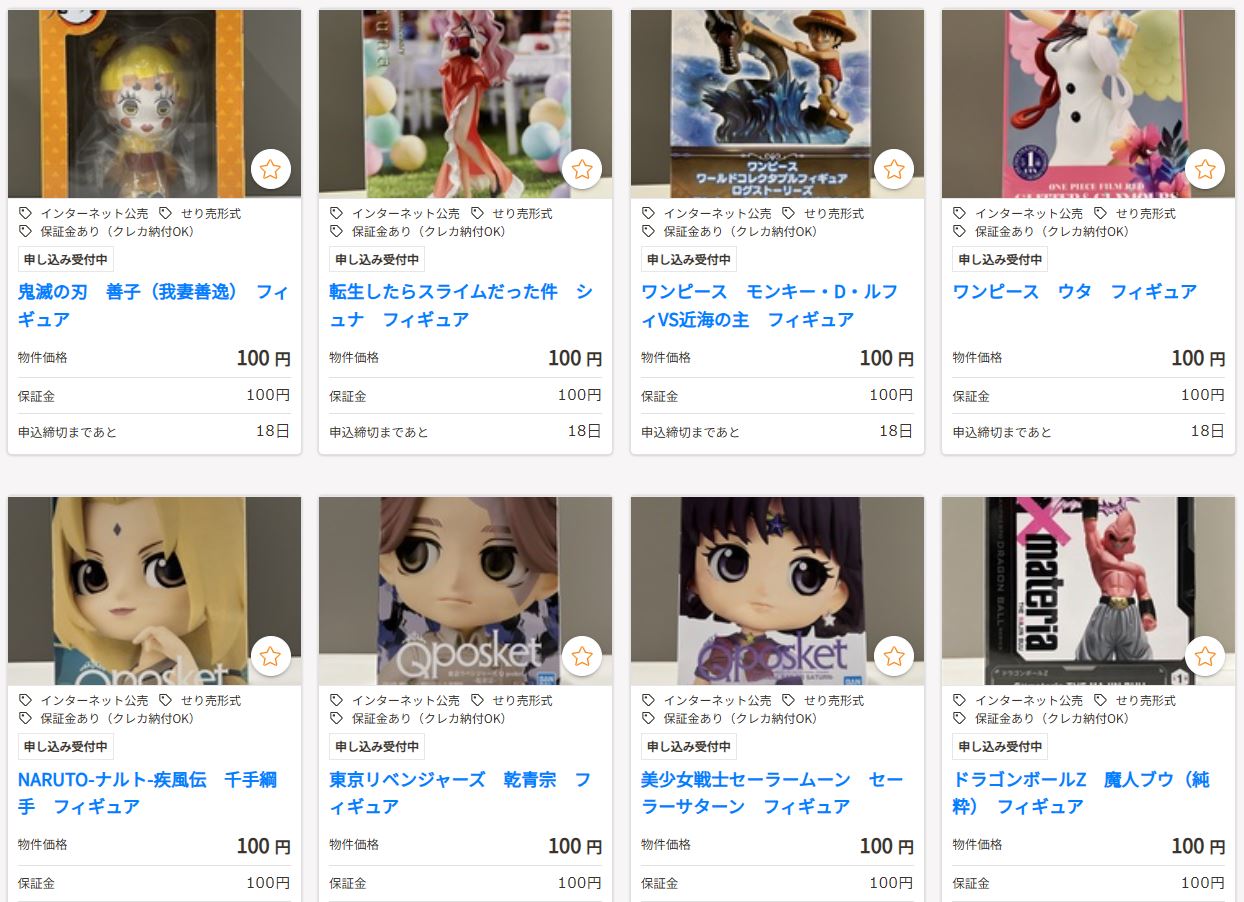Favorite the ドラゴンボールZ 魔人ブウ listing

(1205, 656)
